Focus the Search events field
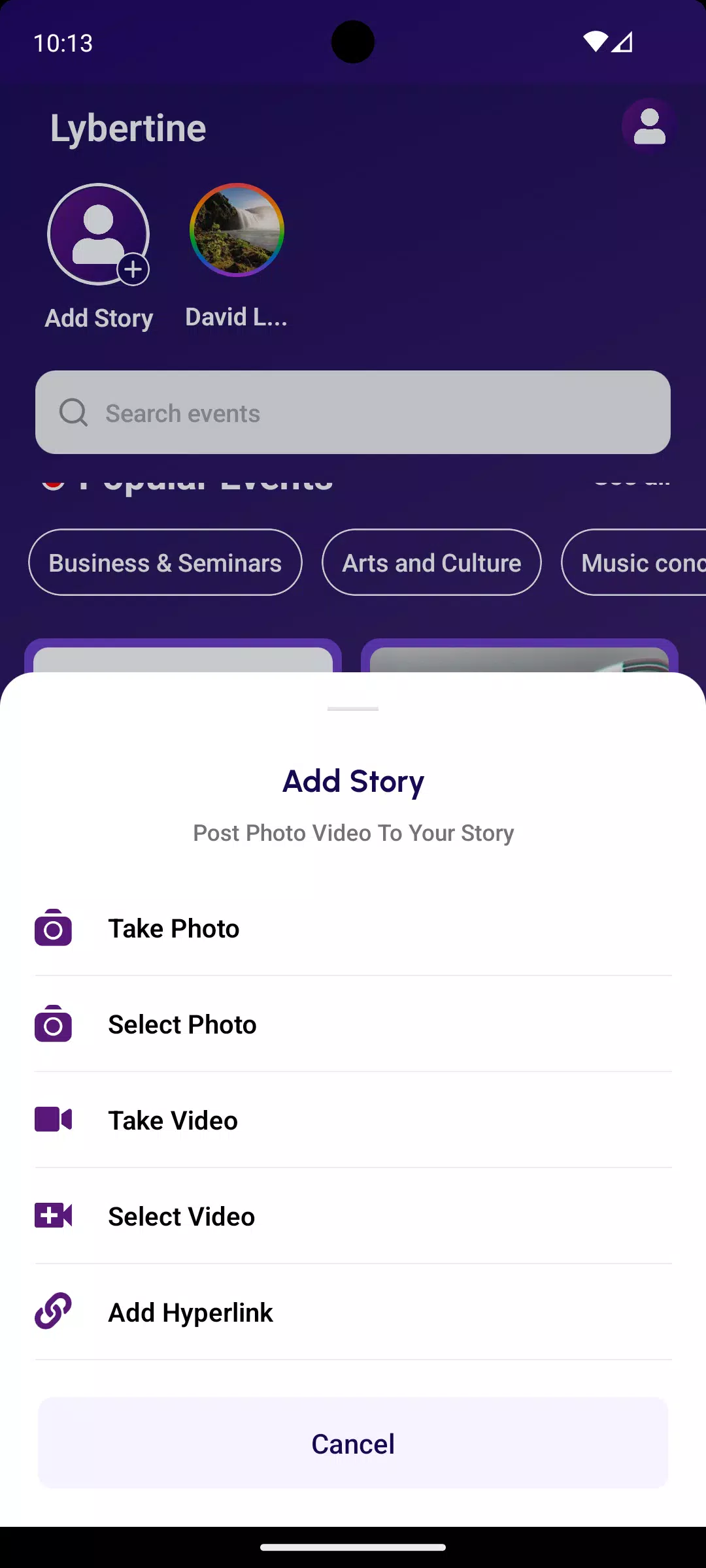Image resolution: width=706 pixels, height=1568 pixels. pos(353,413)
